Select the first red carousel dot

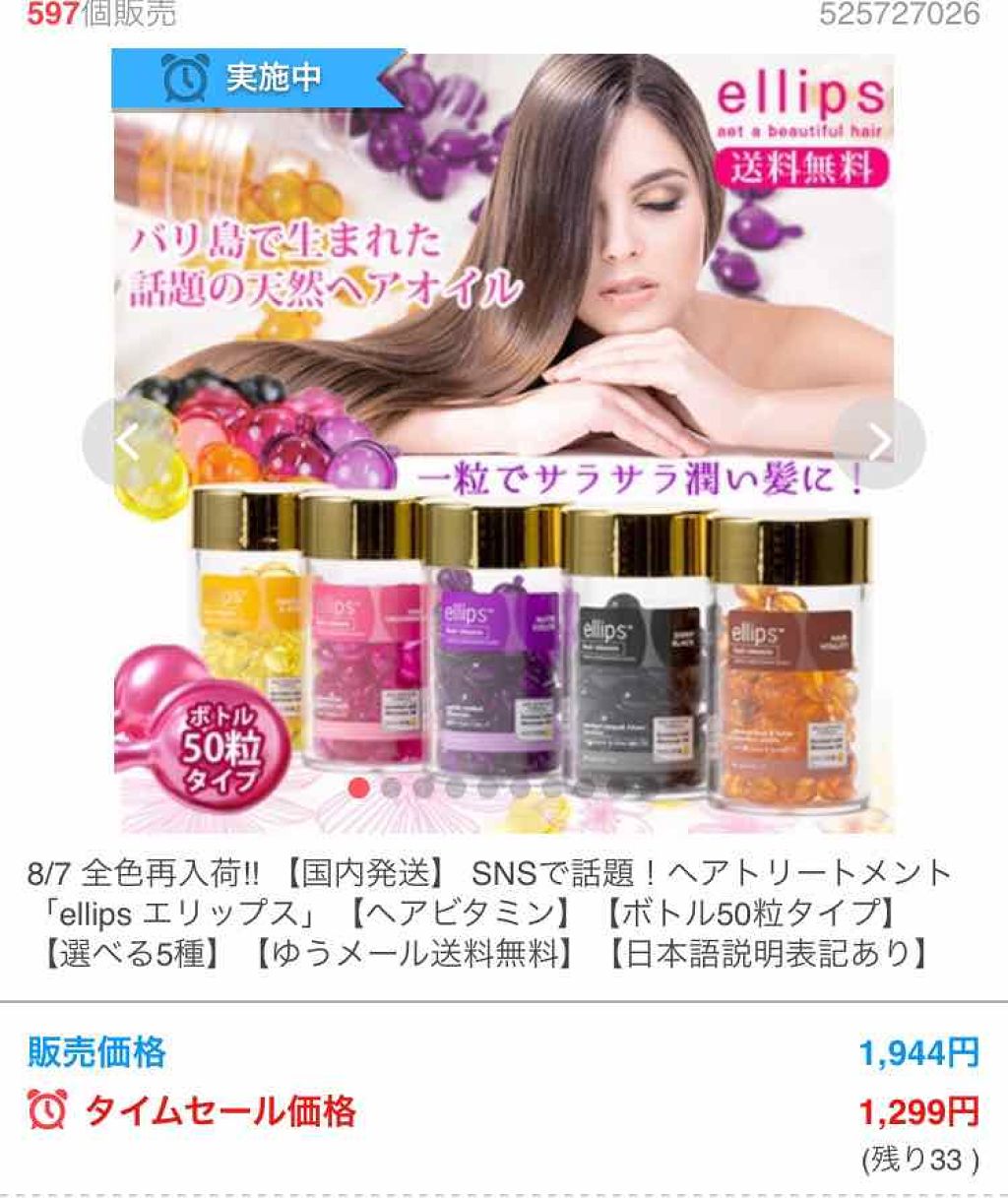359,788
